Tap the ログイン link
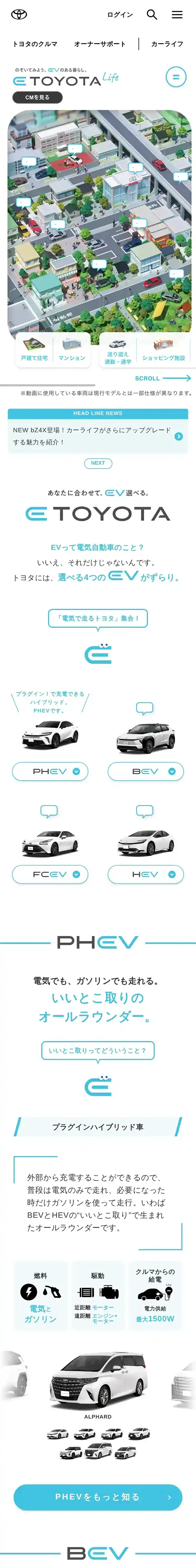Image resolution: width=196 pixels, height=1568 pixels. coord(120,15)
